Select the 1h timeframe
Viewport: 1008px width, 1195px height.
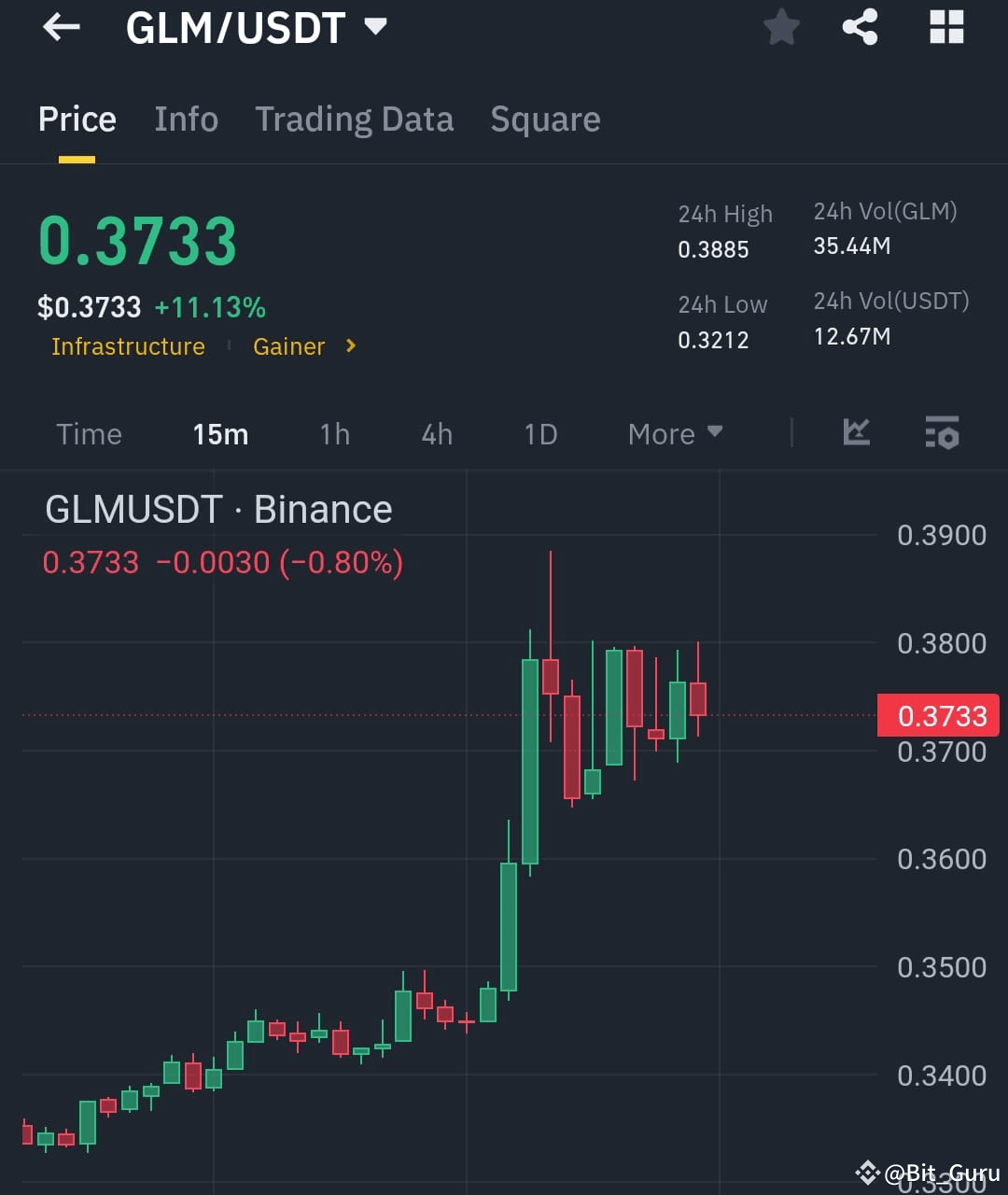(x=334, y=433)
